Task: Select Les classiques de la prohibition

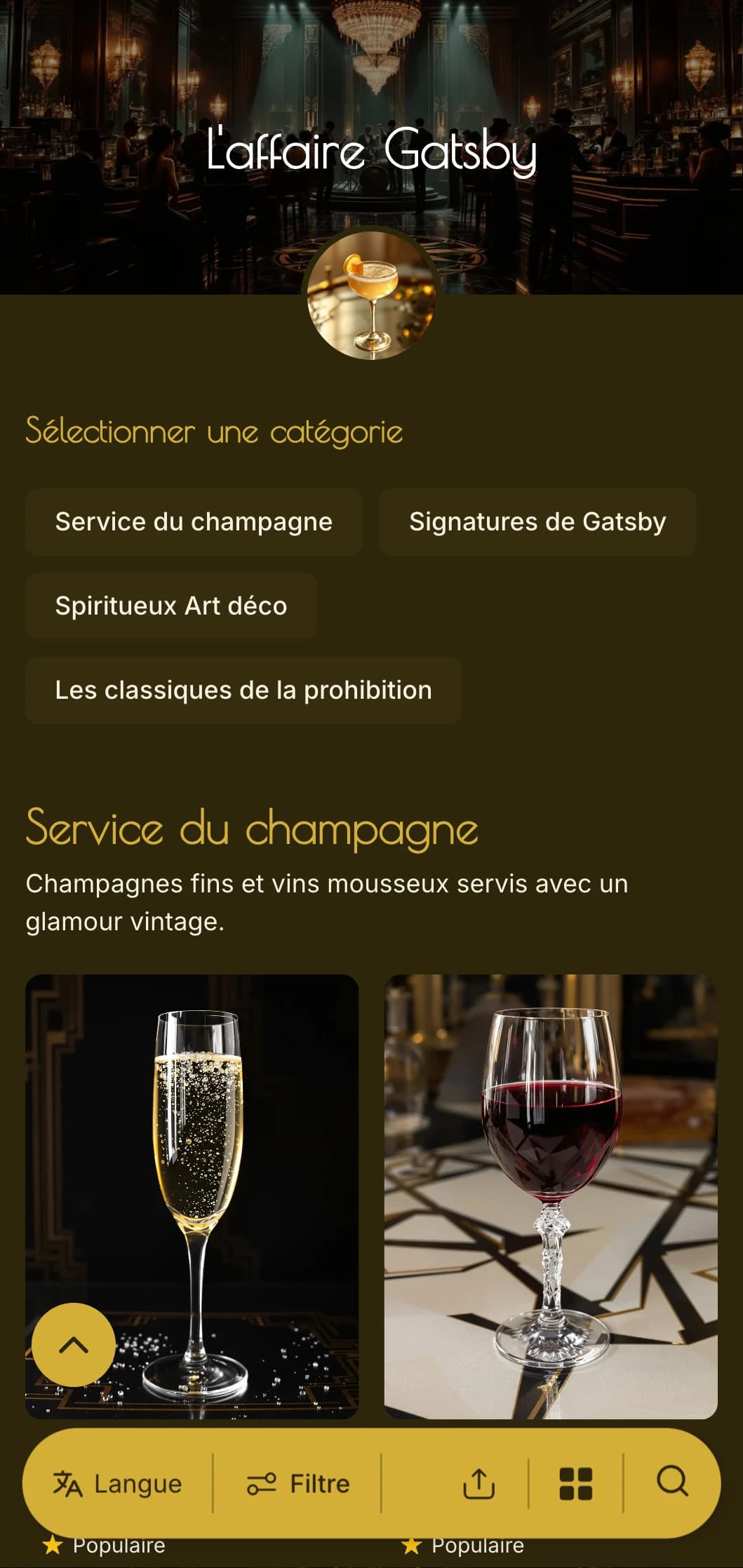Action: (x=243, y=690)
